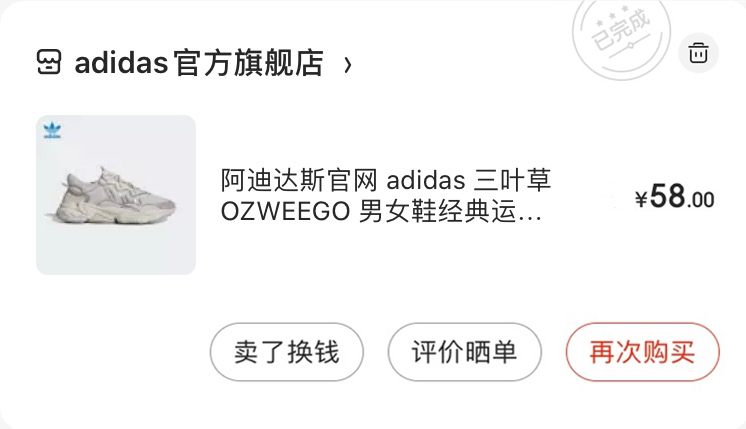This screenshot has height=429, width=746.
Task: Open the OZWEEGO shoe product image
Action: [x=116, y=195]
